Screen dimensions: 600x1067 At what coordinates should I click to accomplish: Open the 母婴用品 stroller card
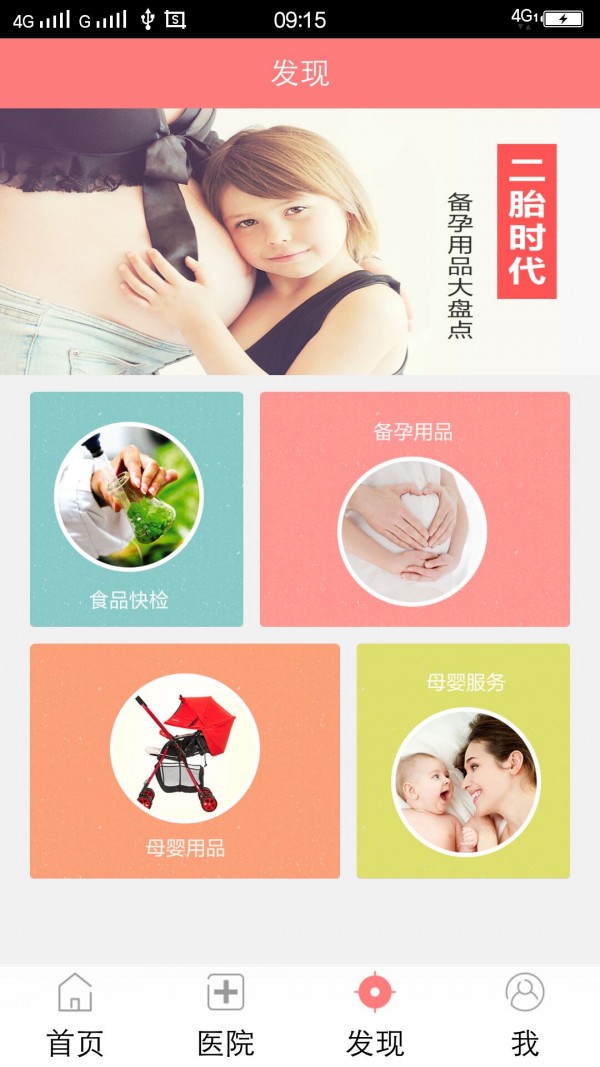tap(185, 761)
